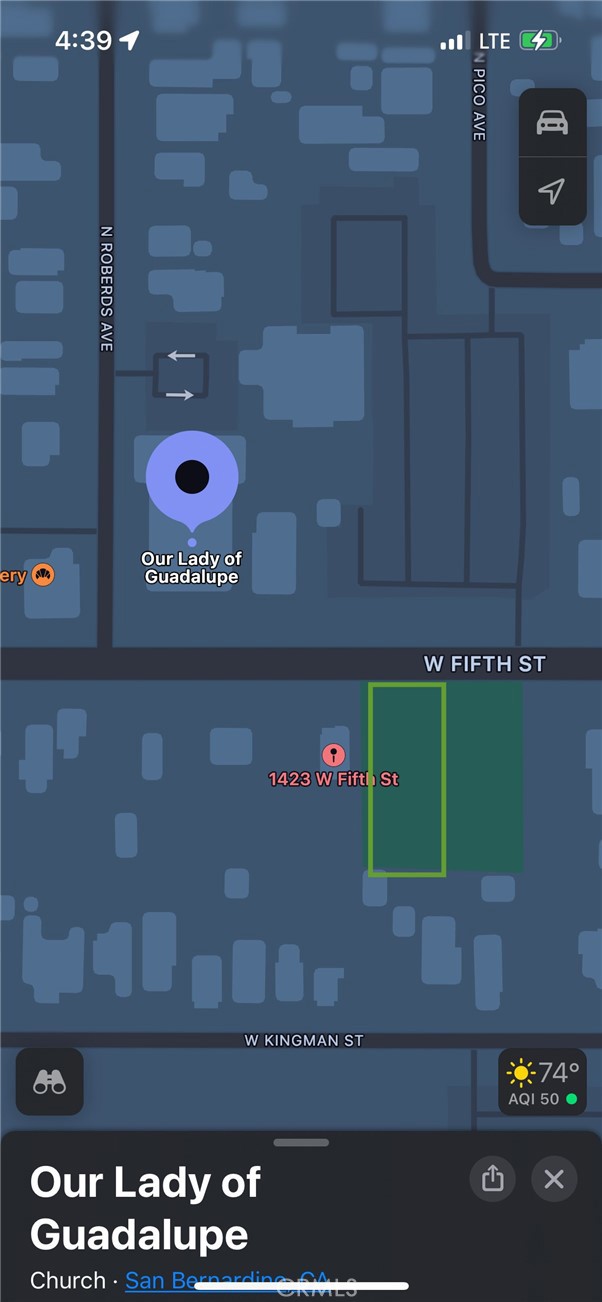Open the map mode car button

552,123
